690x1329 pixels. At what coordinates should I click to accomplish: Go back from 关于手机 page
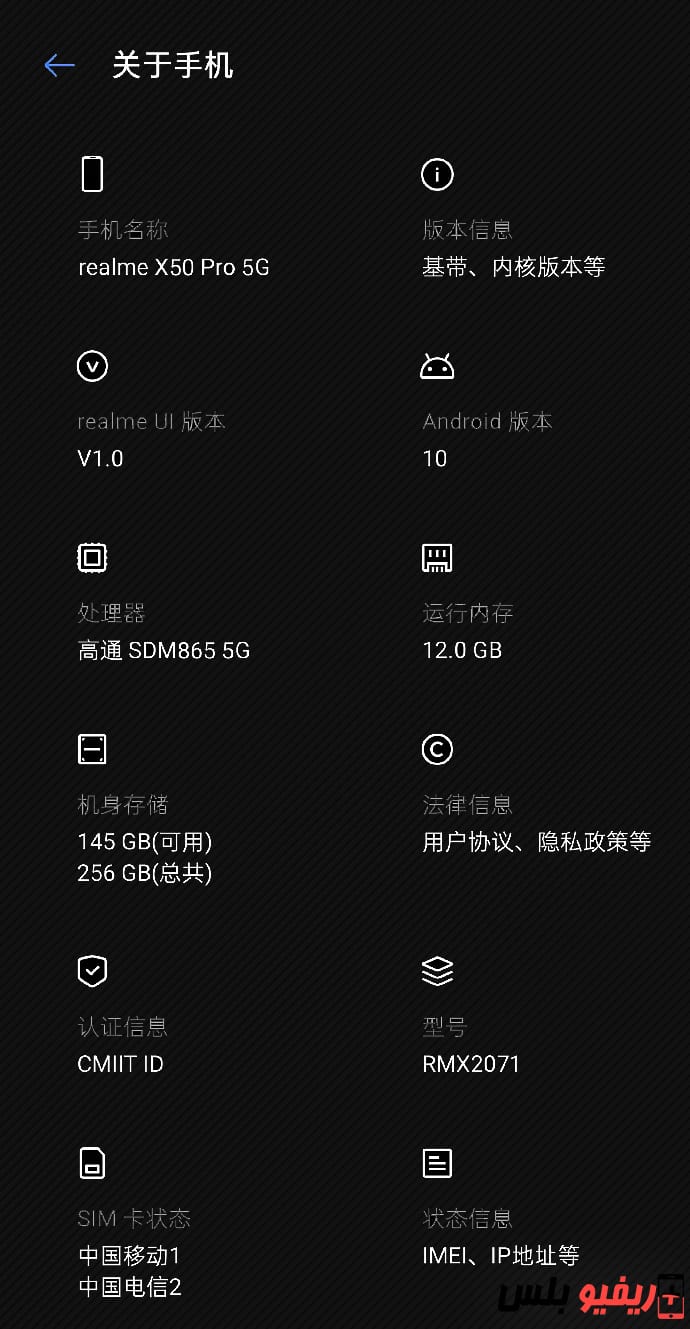point(59,66)
